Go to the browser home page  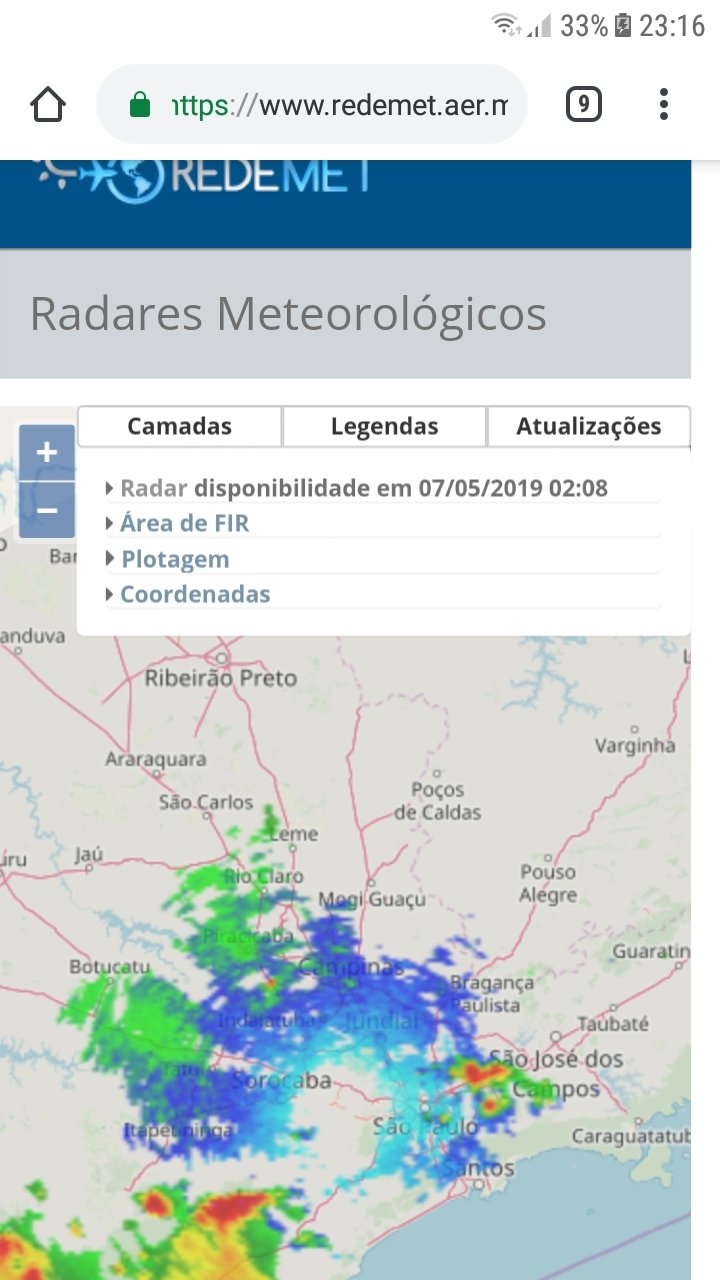click(x=48, y=104)
